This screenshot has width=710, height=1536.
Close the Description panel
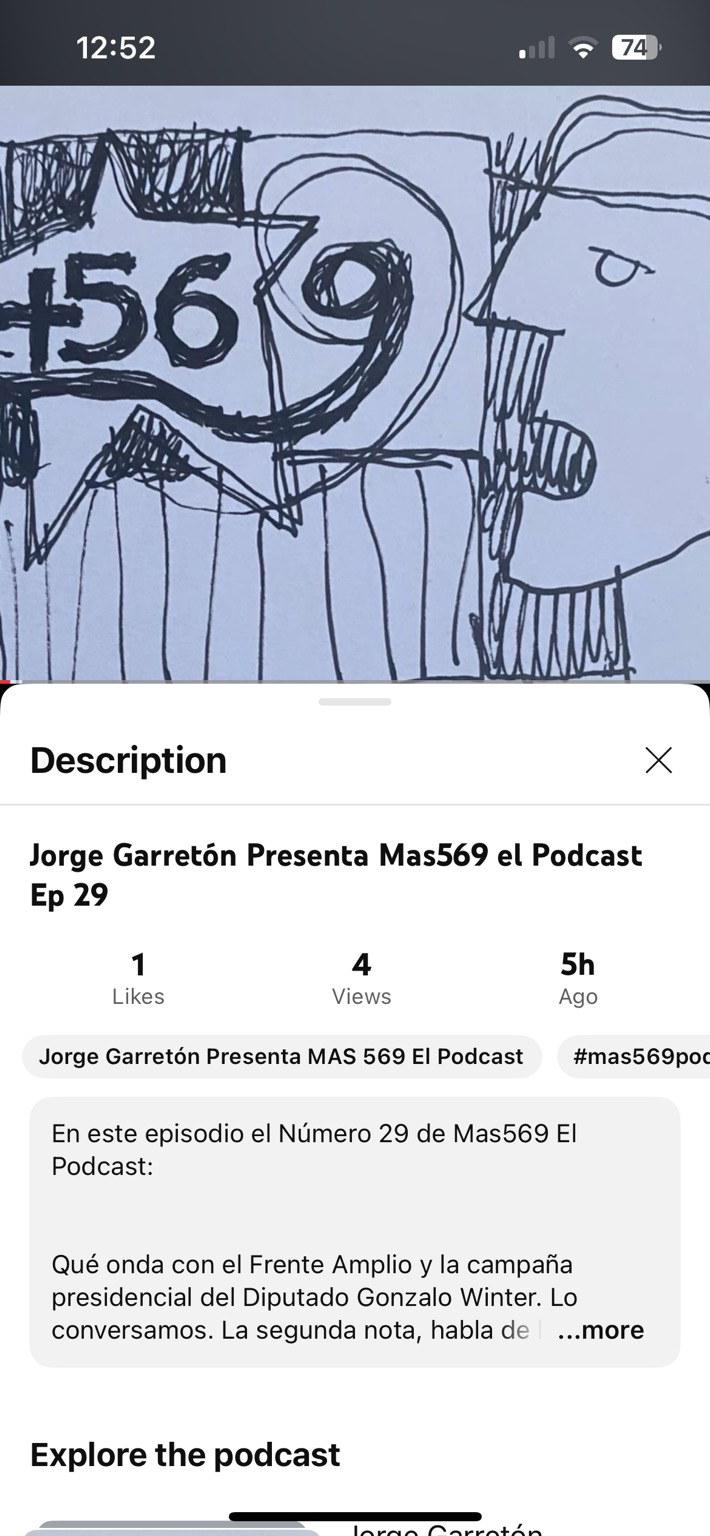(x=658, y=761)
